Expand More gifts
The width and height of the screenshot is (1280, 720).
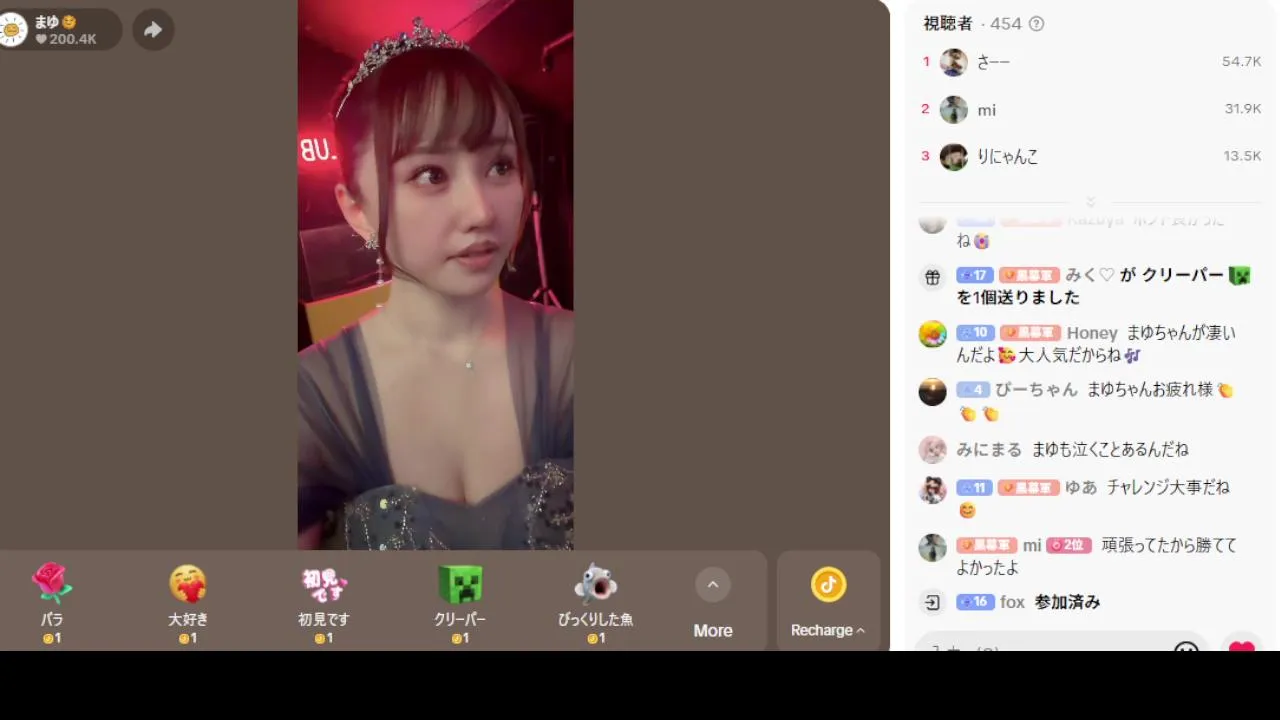point(713,601)
